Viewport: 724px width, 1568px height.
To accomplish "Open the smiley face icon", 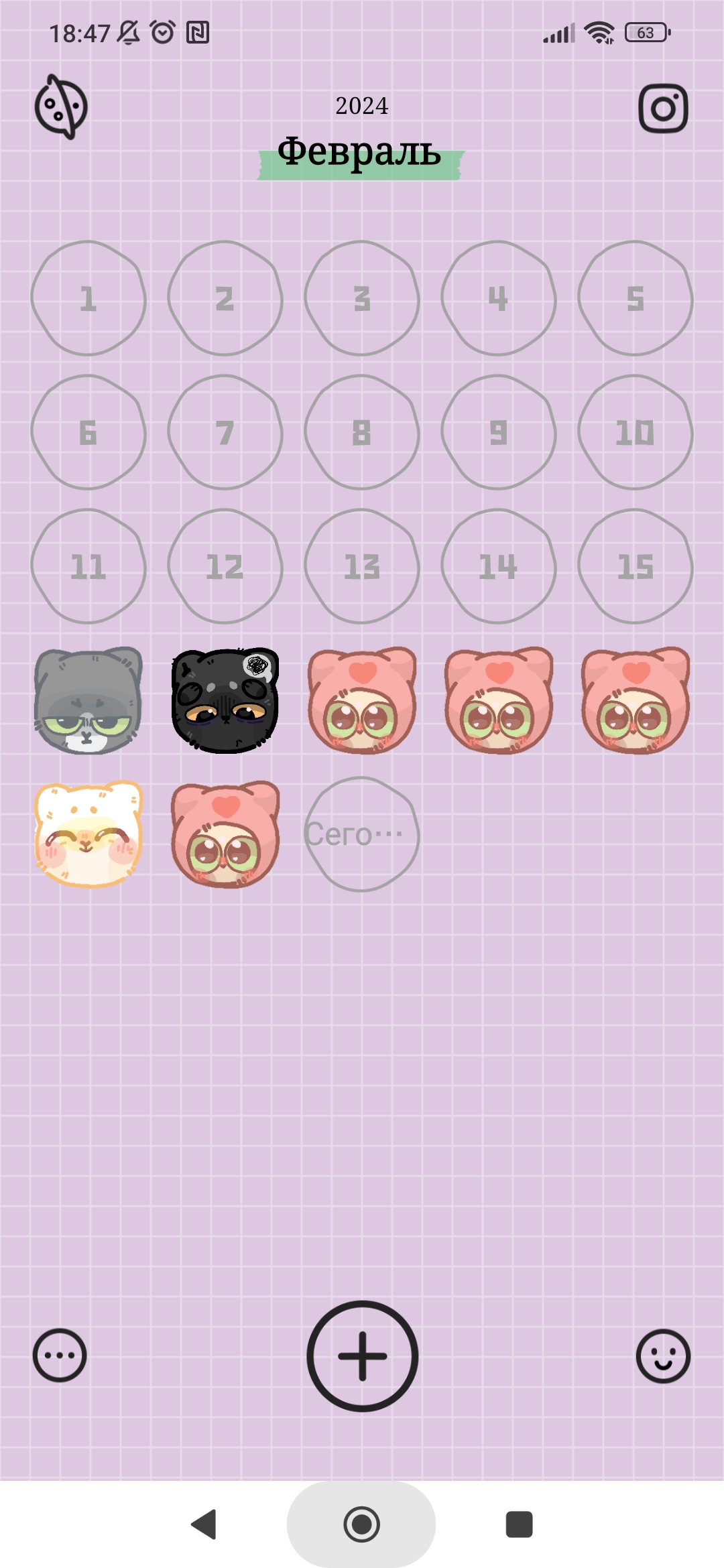I will 663,1356.
